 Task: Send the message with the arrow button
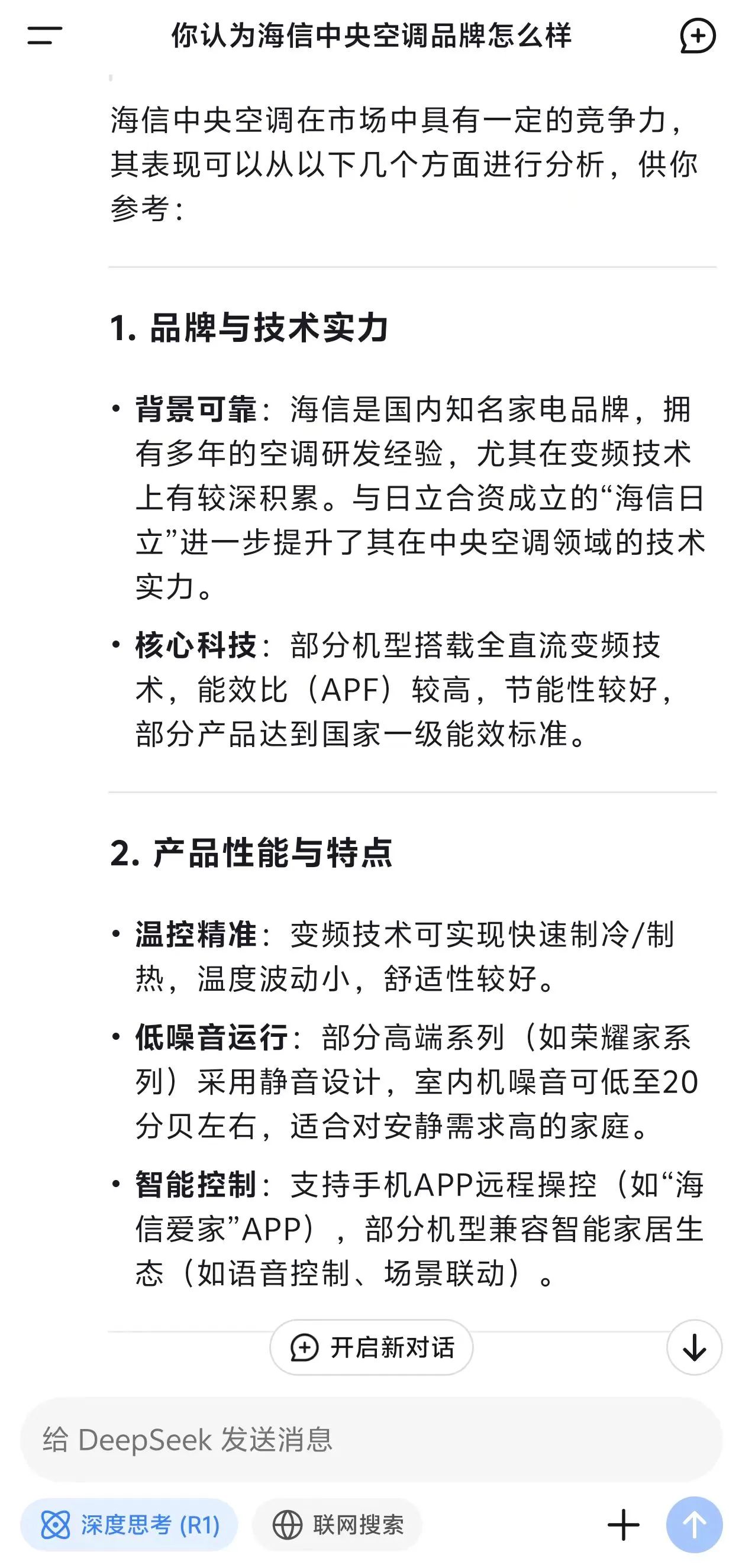(x=694, y=1525)
